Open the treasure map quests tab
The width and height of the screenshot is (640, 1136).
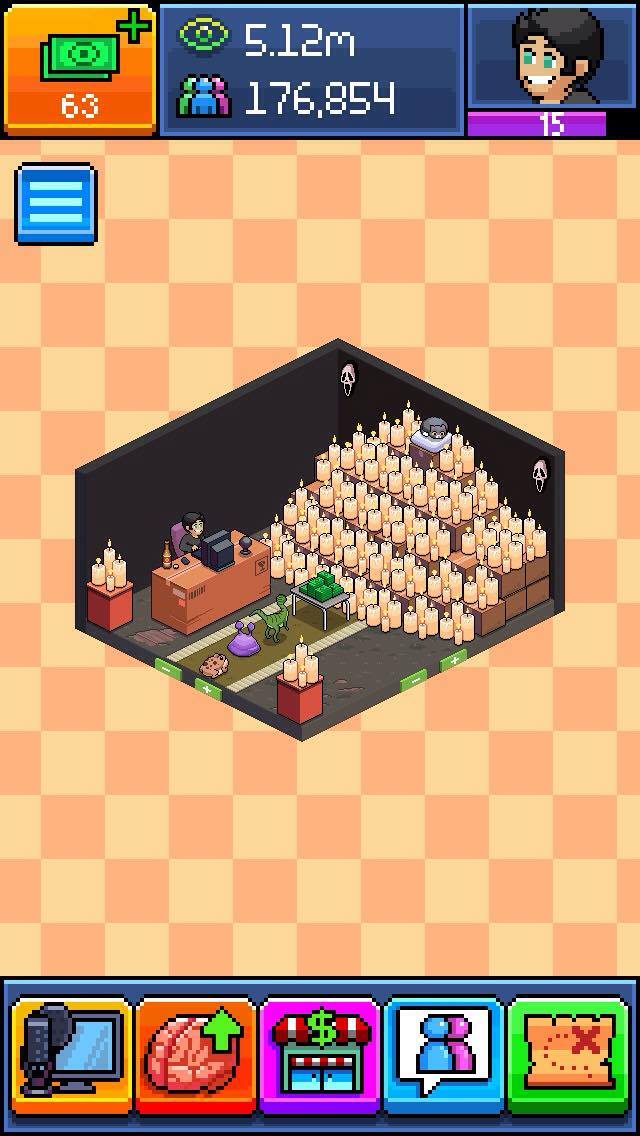(x=568, y=1054)
